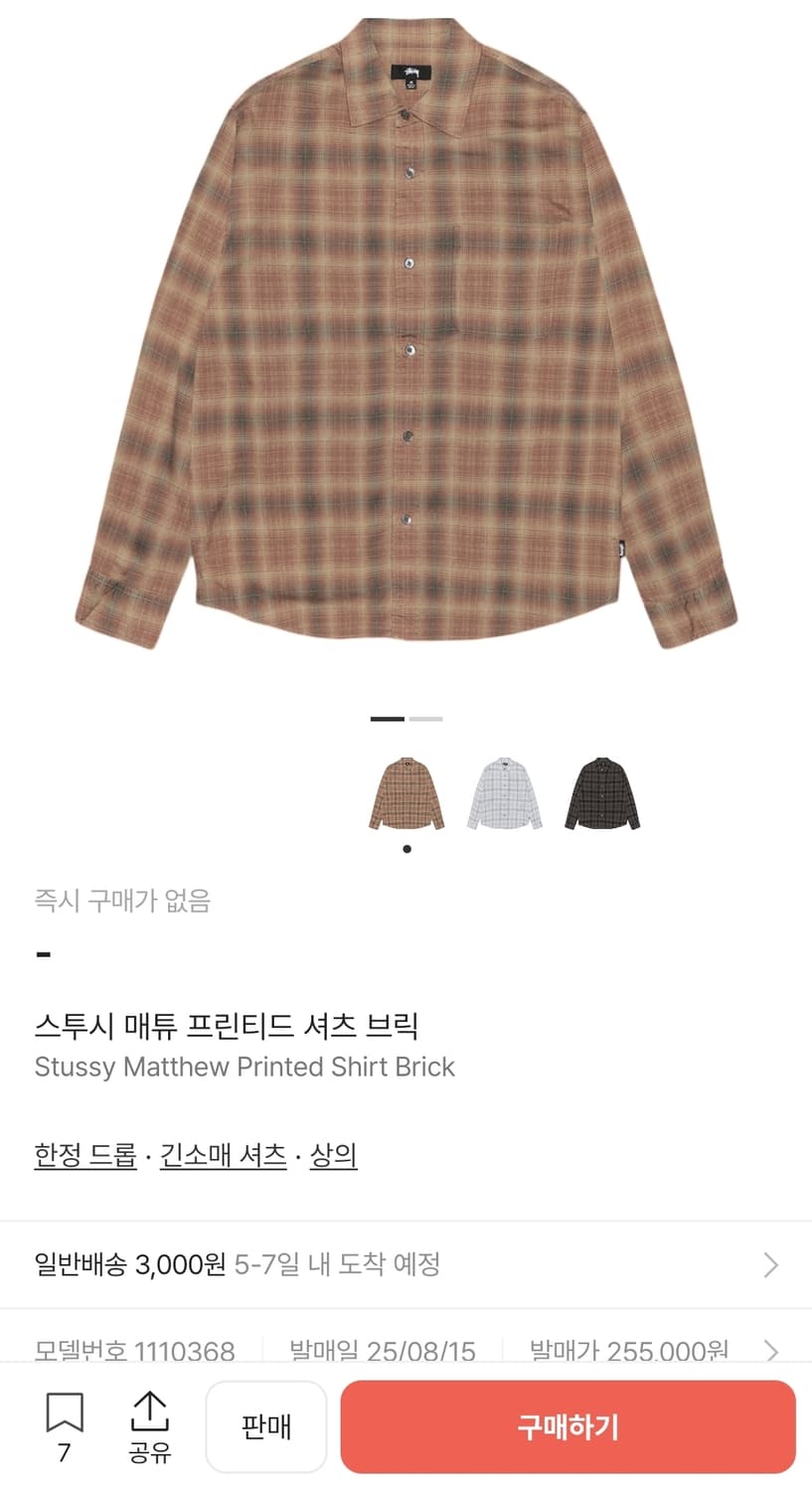Click the bookmark count 7
Screen dimensions: 812x1491
tap(63, 1454)
